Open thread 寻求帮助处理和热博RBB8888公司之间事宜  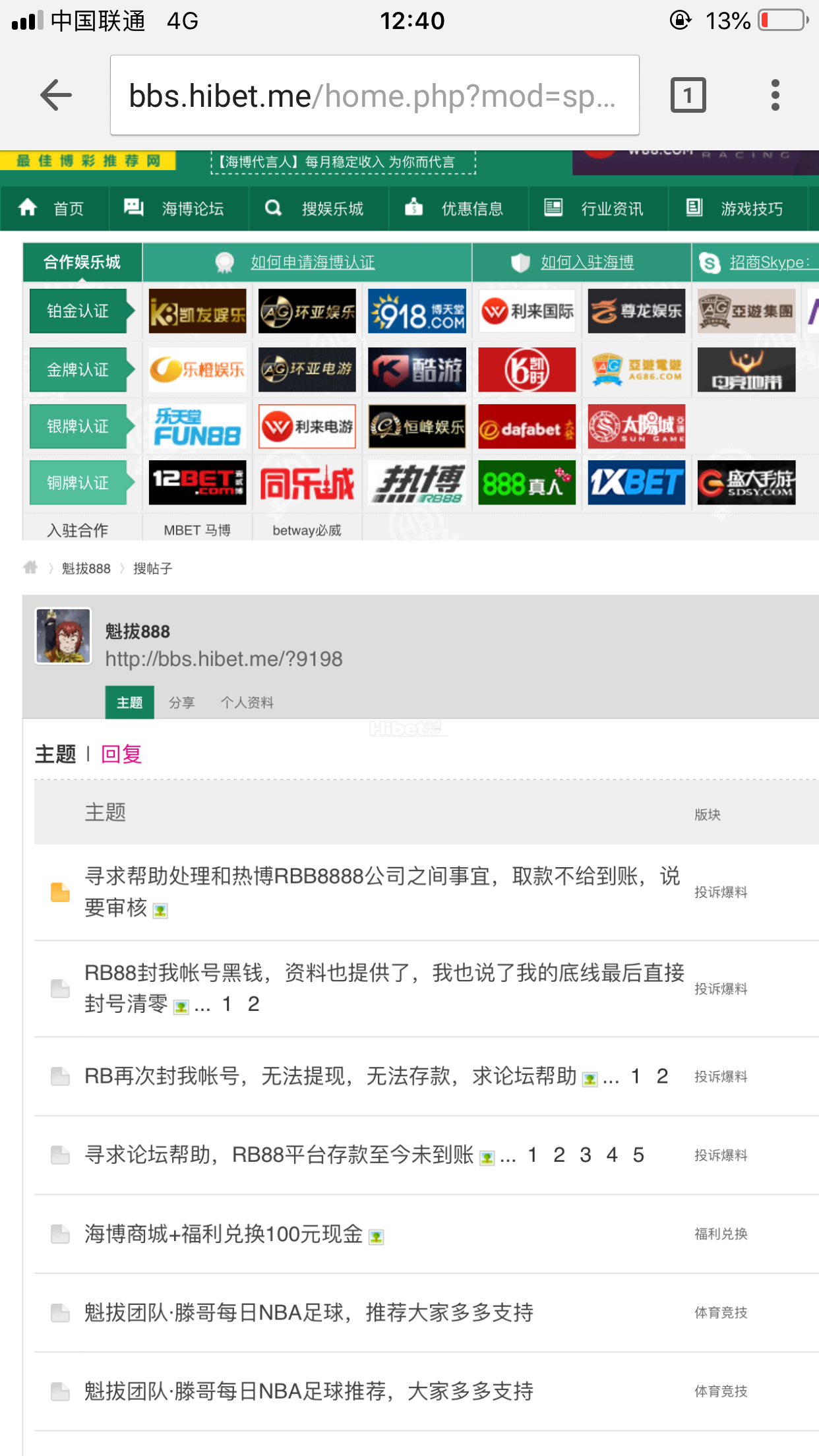click(381, 877)
